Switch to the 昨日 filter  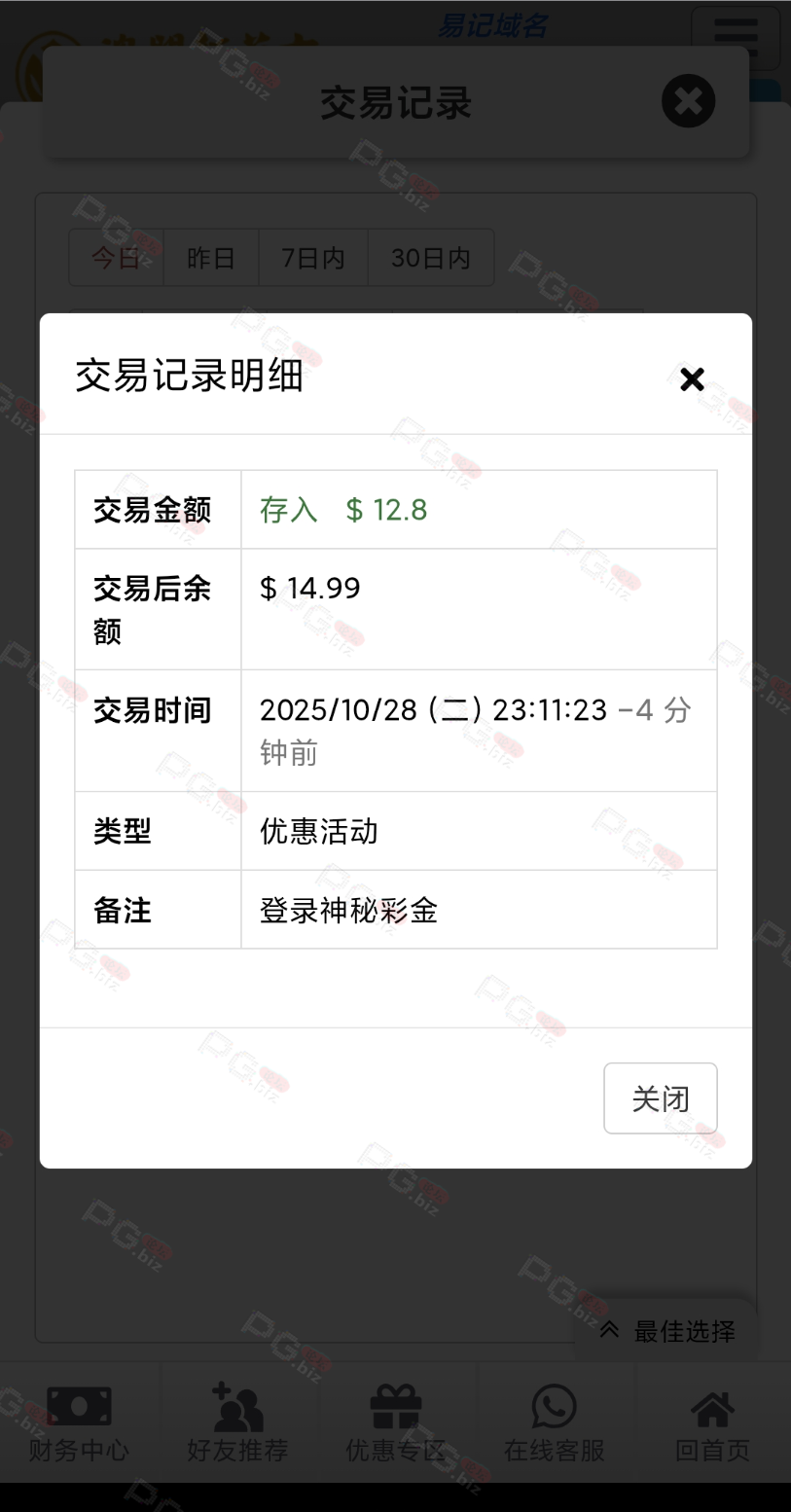[211, 258]
